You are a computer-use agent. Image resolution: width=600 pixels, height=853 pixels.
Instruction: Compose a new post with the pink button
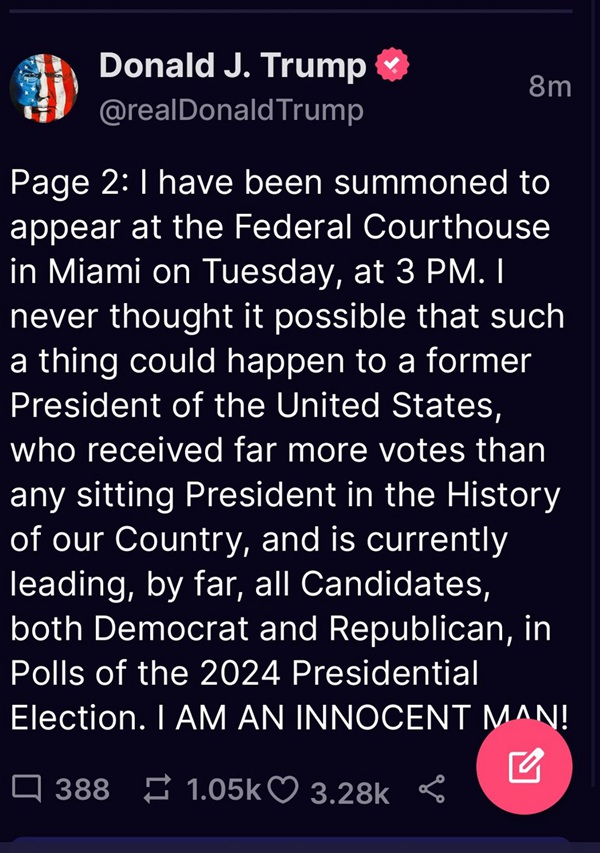[x=524, y=767]
